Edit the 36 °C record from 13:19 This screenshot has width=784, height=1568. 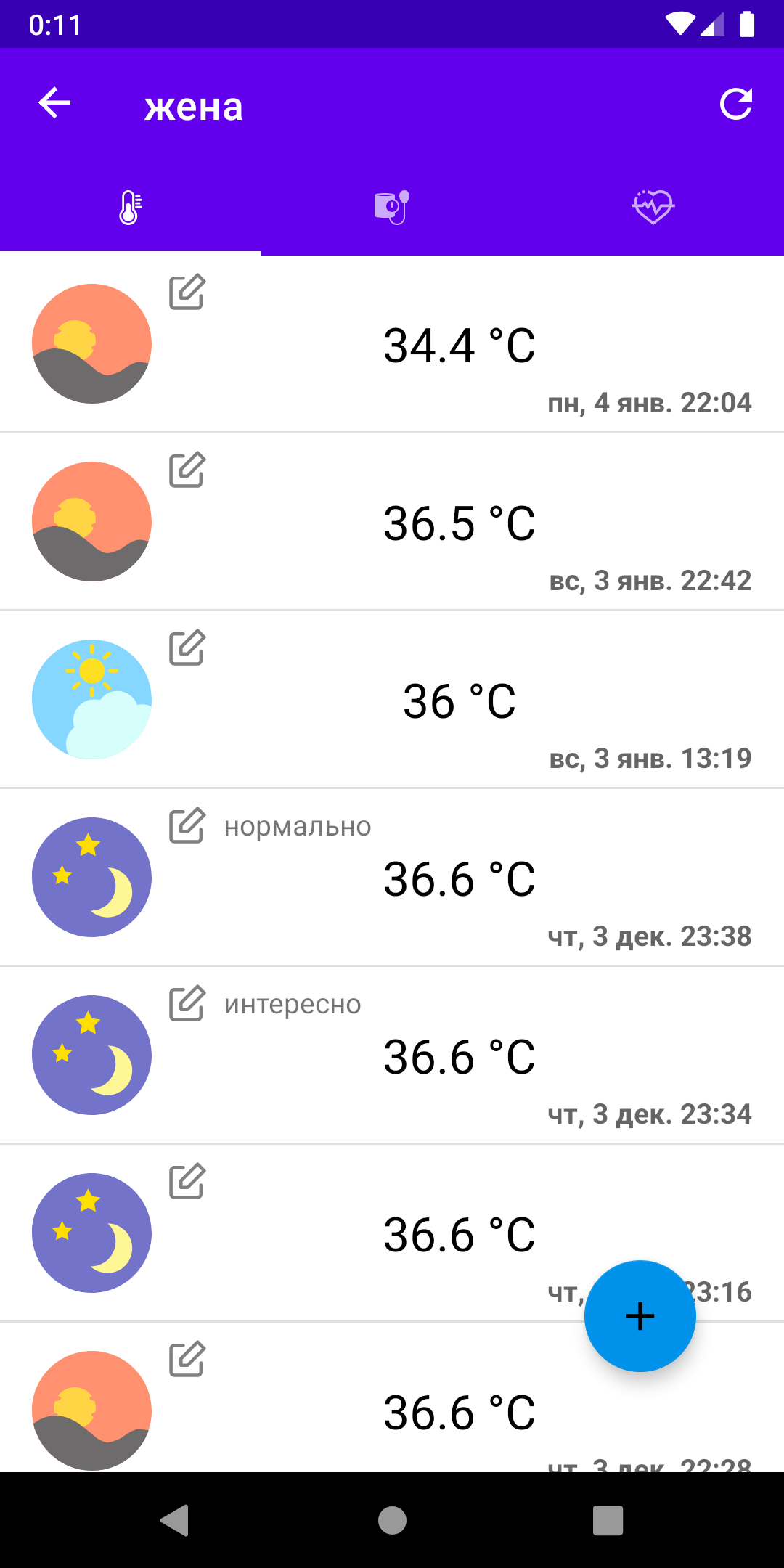coord(187,648)
